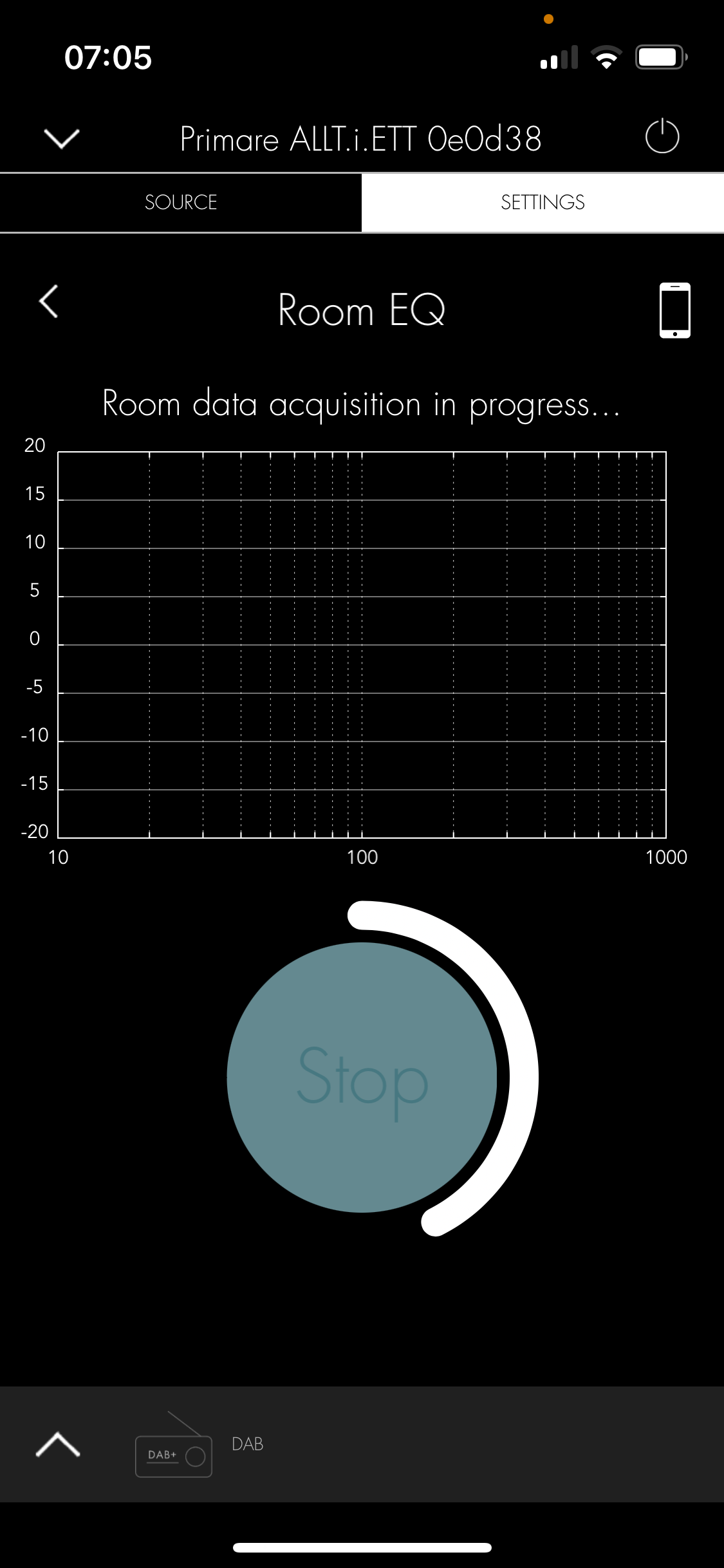
Task: Tap the power icon
Action: (x=662, y=136)
